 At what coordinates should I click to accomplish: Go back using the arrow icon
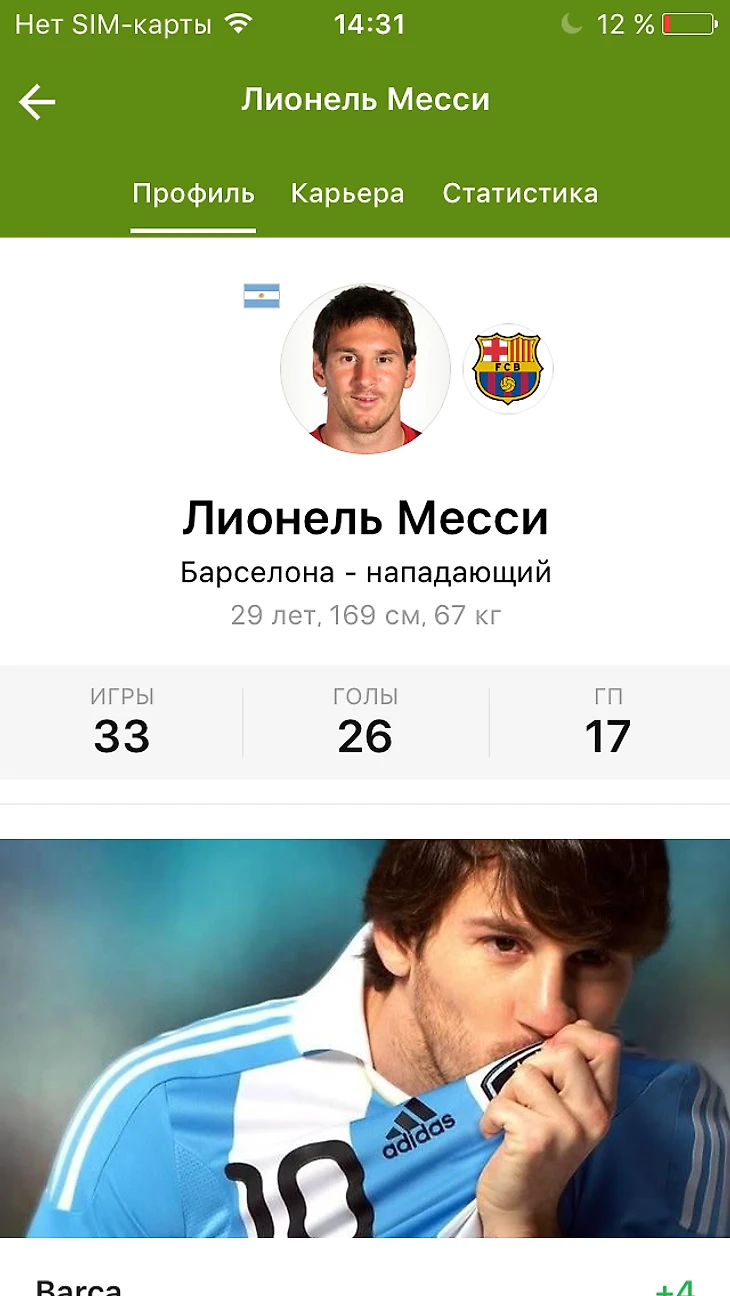click(37, 101)
